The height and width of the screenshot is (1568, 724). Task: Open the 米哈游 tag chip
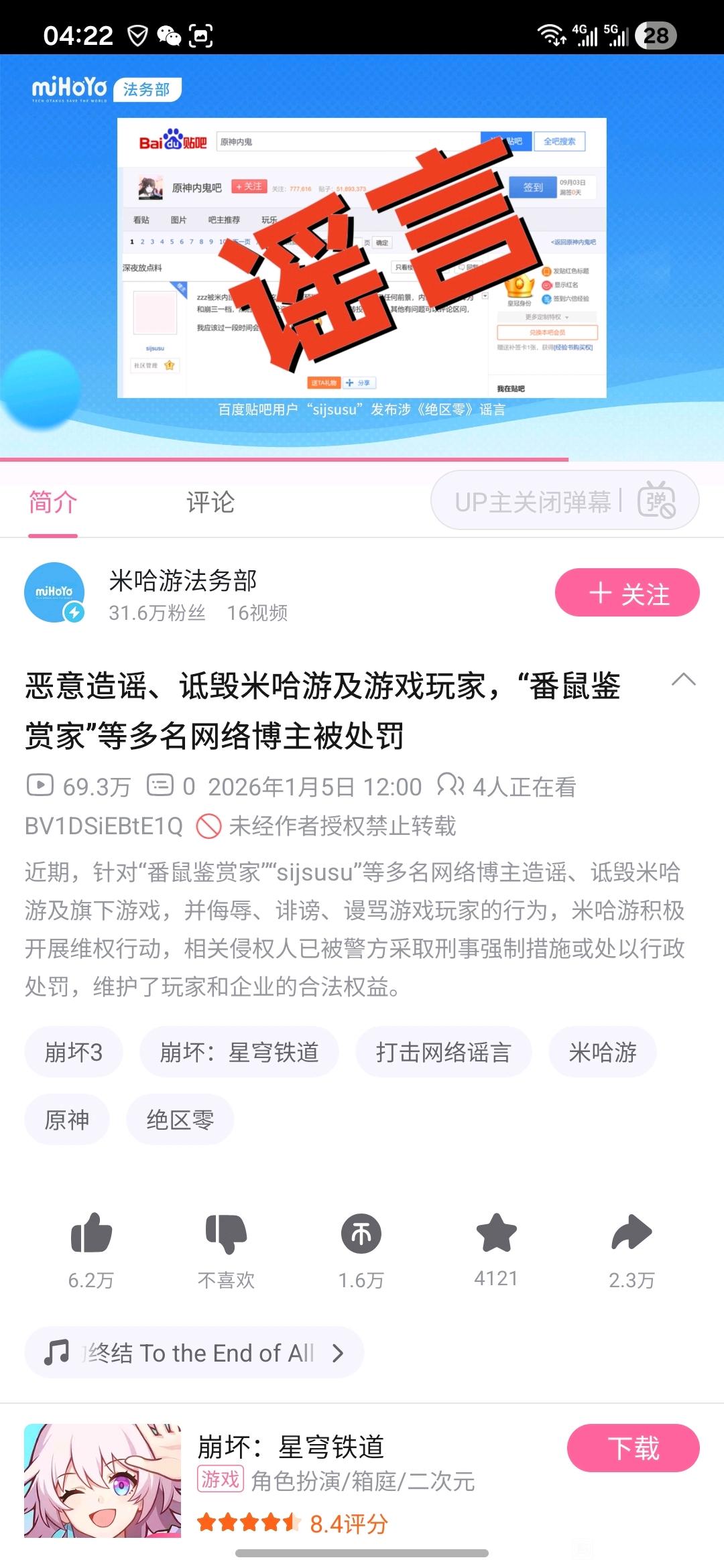point(602,1053)
